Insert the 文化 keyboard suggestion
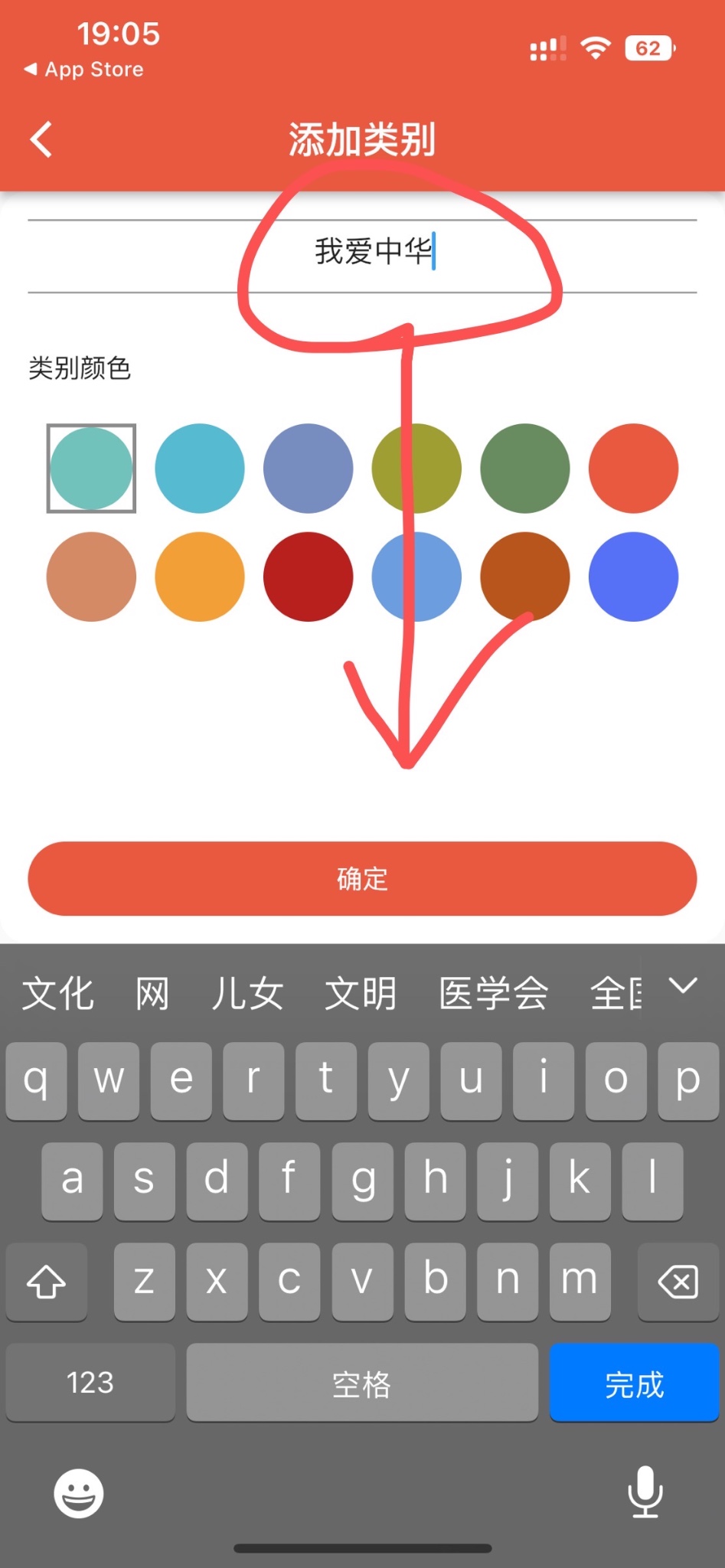725x1568 pixels. [58, 994]
